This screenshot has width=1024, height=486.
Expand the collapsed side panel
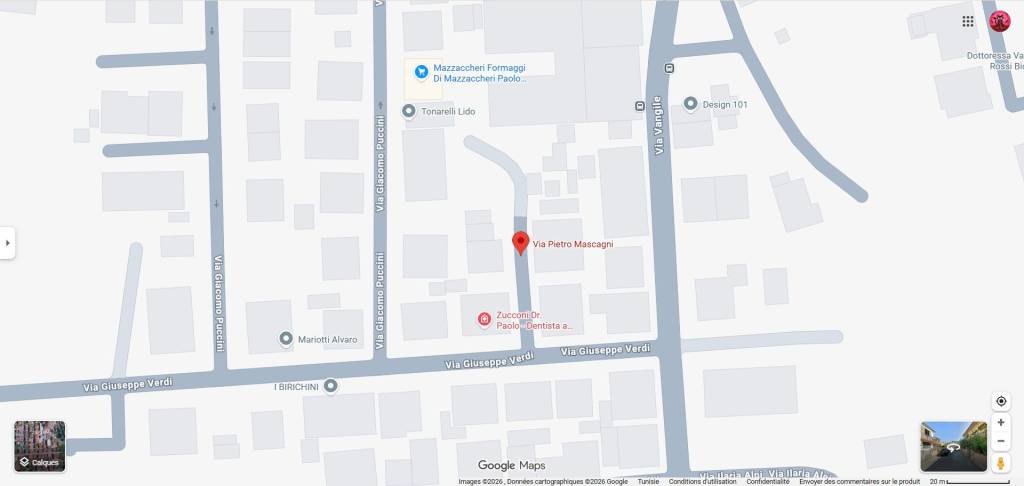coord(7,242)
